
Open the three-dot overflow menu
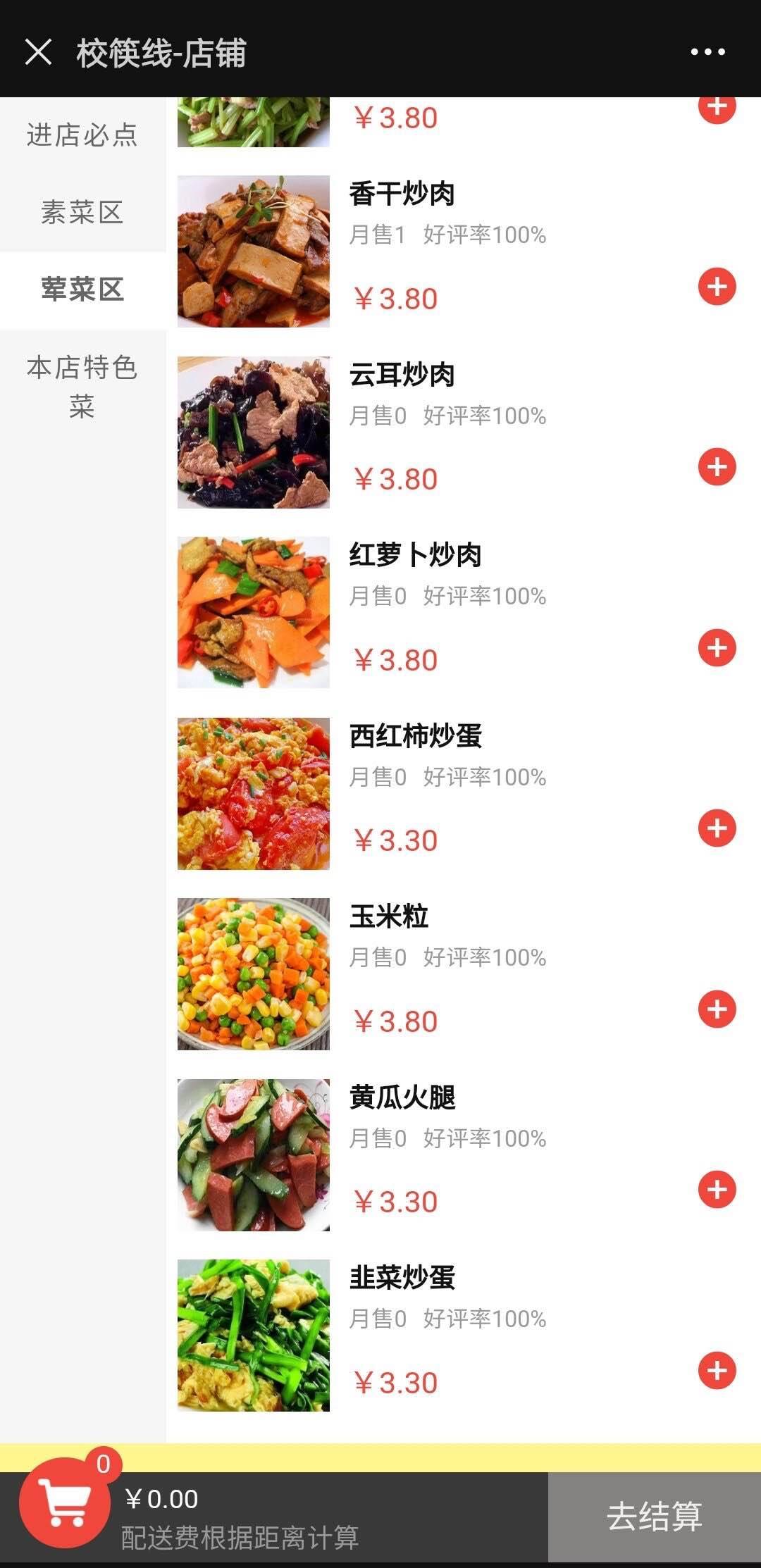707,52
